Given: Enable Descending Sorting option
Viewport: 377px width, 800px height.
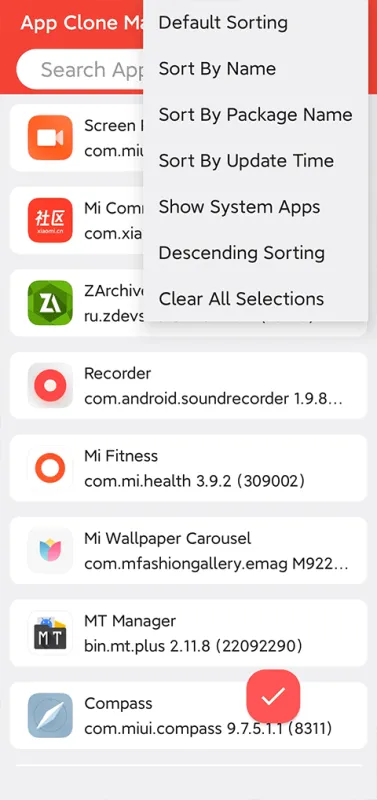Looking at the screenshot, I should 255,253.
